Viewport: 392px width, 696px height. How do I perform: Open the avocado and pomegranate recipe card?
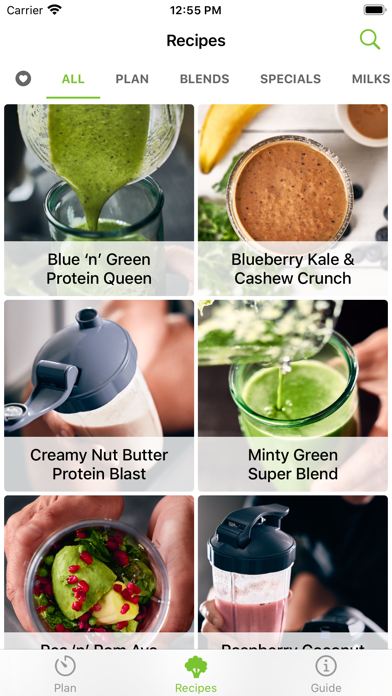(99, 573)
